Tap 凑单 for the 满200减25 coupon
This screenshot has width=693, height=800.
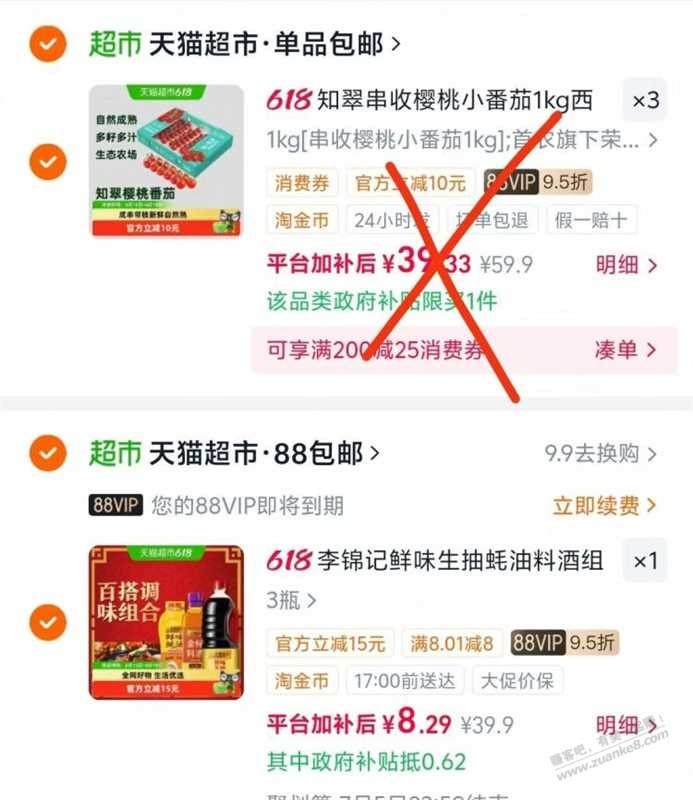[626, 350]
